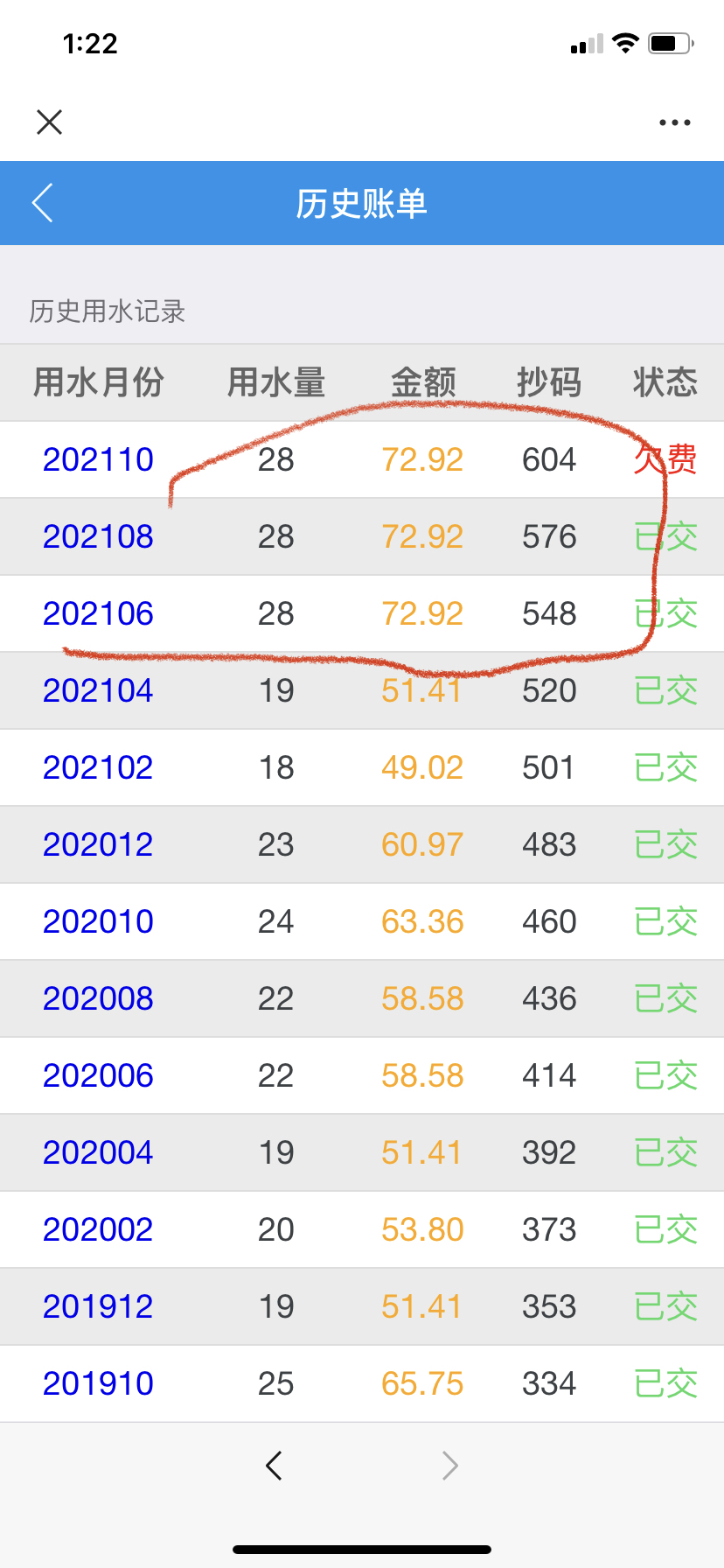Go back from 历史账单 page

(43, 203)
